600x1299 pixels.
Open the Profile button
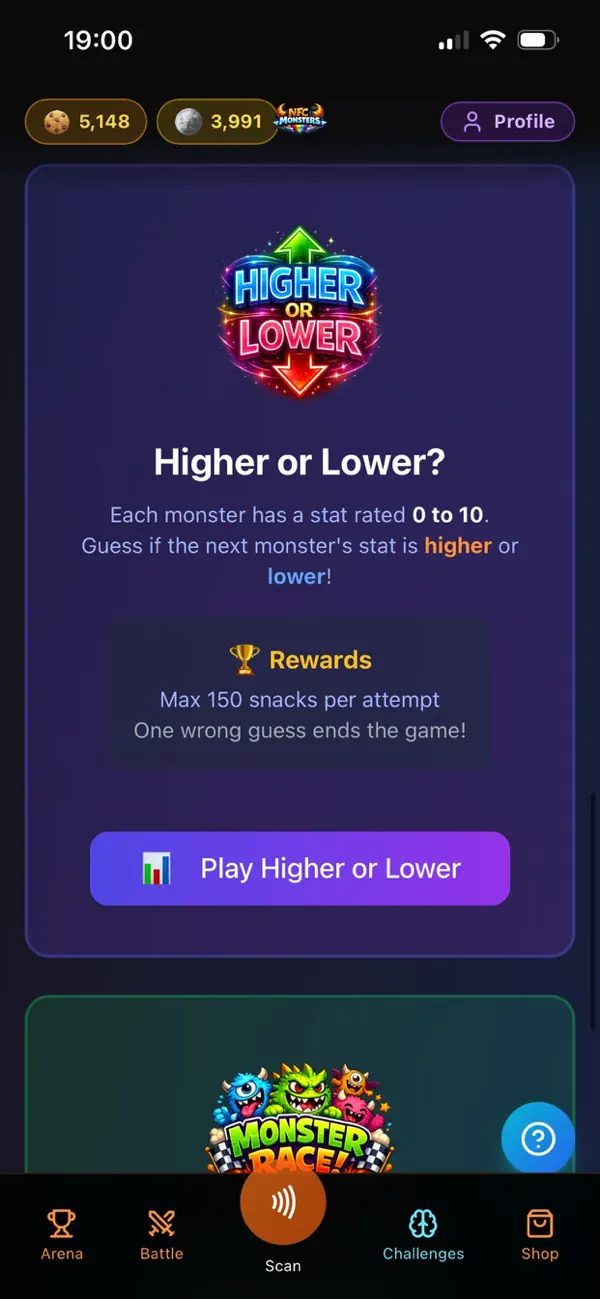click(507, 122)
